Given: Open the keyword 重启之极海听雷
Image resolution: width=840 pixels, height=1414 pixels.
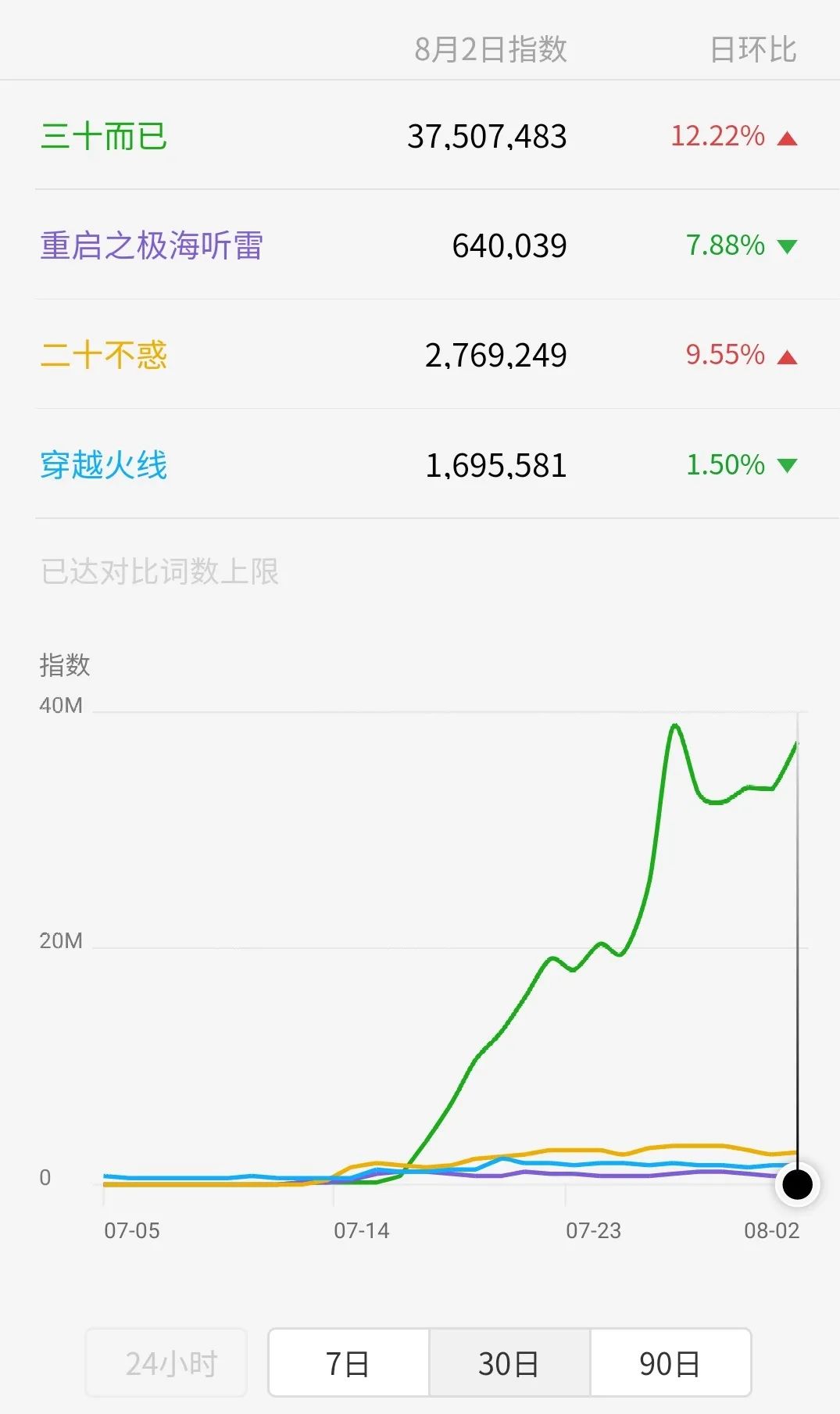Looking at the screenshot, I should [x=152, y=245].
